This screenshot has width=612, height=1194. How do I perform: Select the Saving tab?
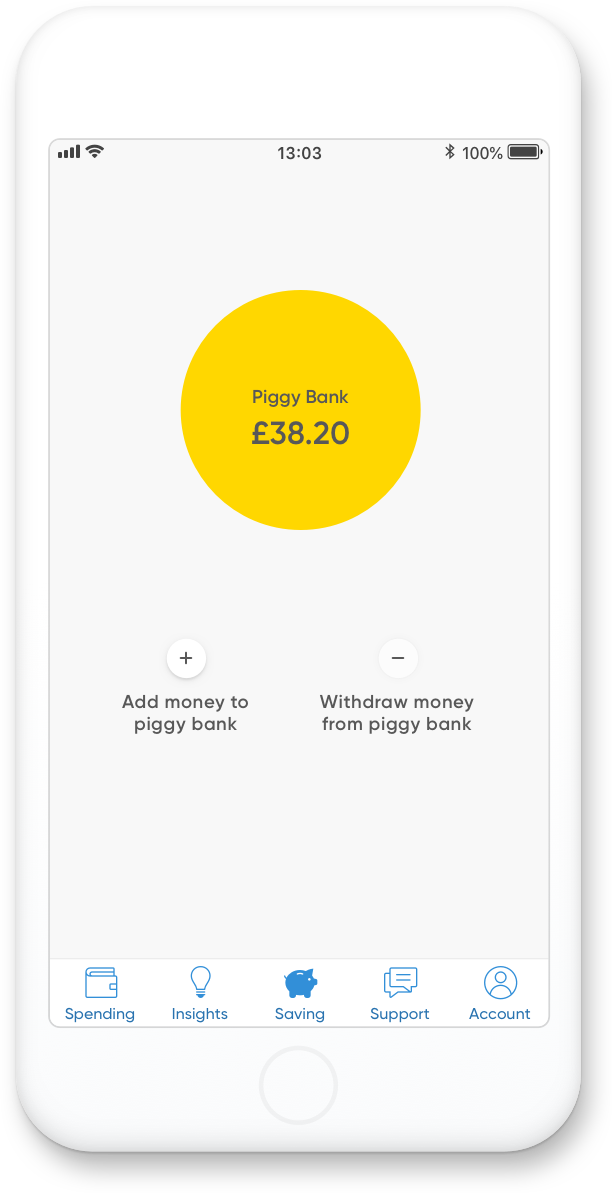pos(300,993)
